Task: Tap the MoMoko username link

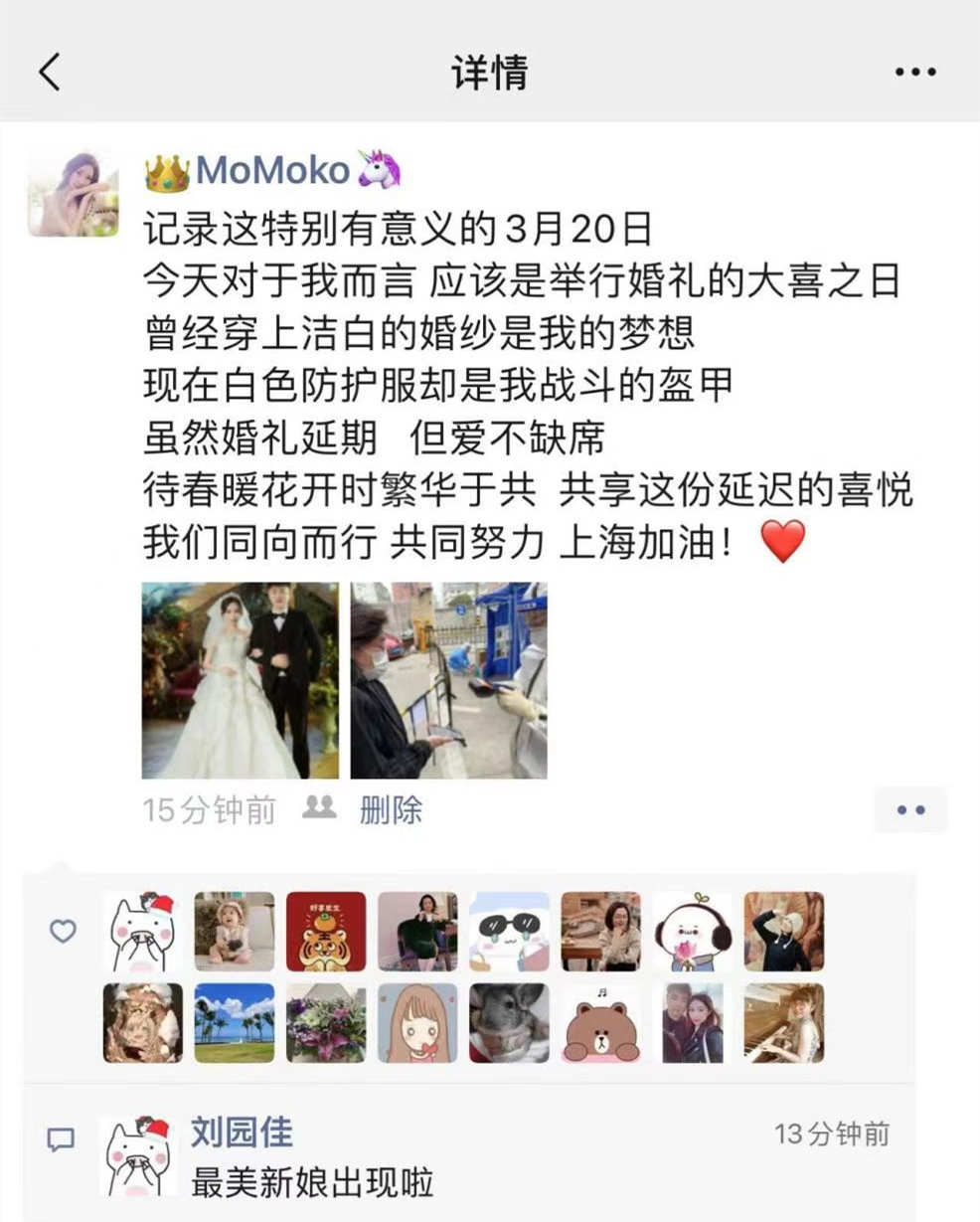Action: click(x=272, y=171)
